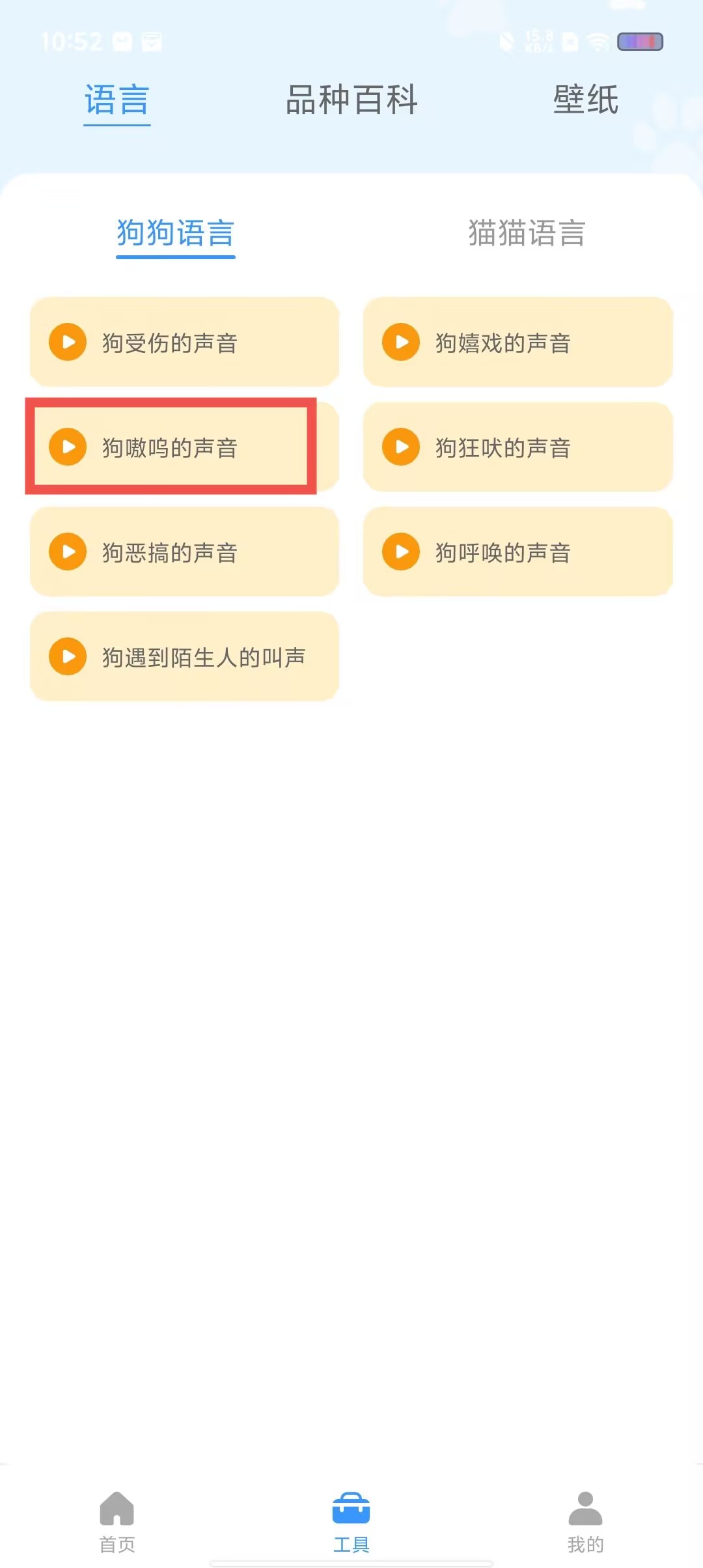
Task: Play 狗嬉戏的声音
Action: click(401, 342)
